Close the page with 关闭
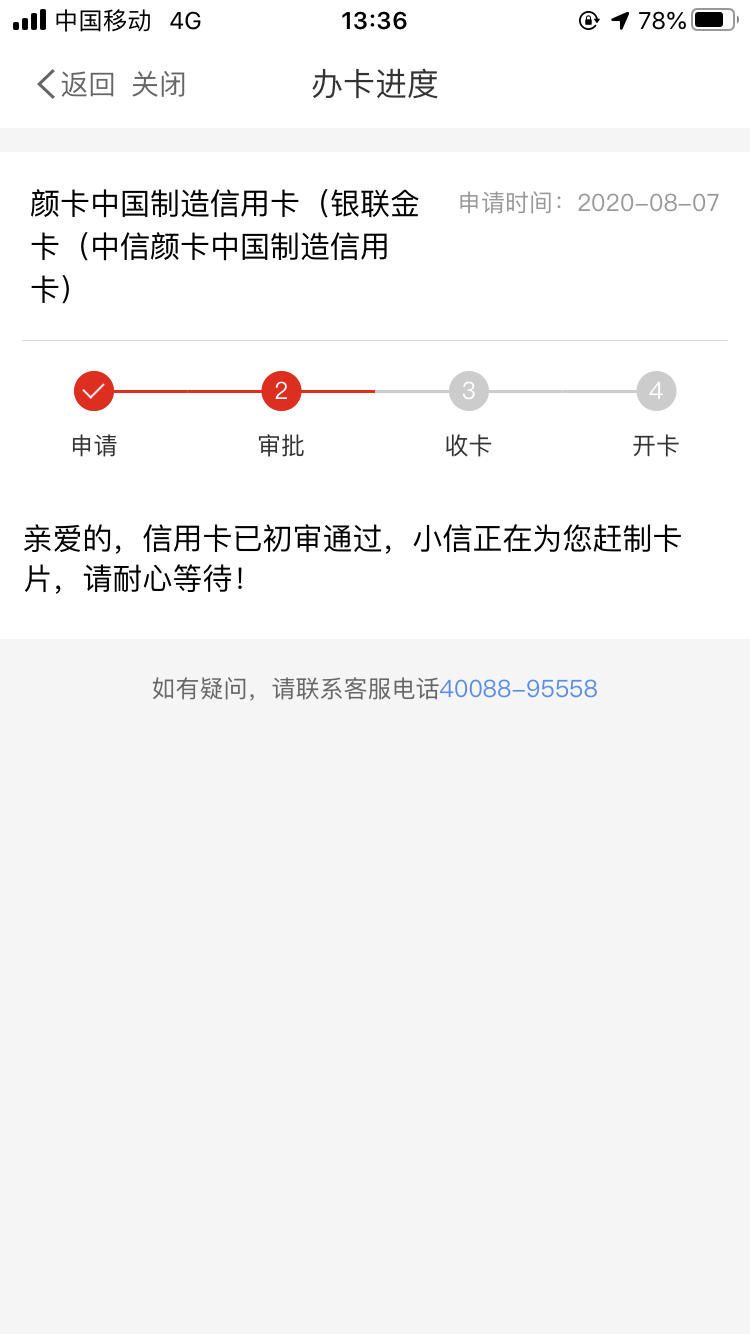The width and height of the screenshot is (750, 1334). pos(159,85)
